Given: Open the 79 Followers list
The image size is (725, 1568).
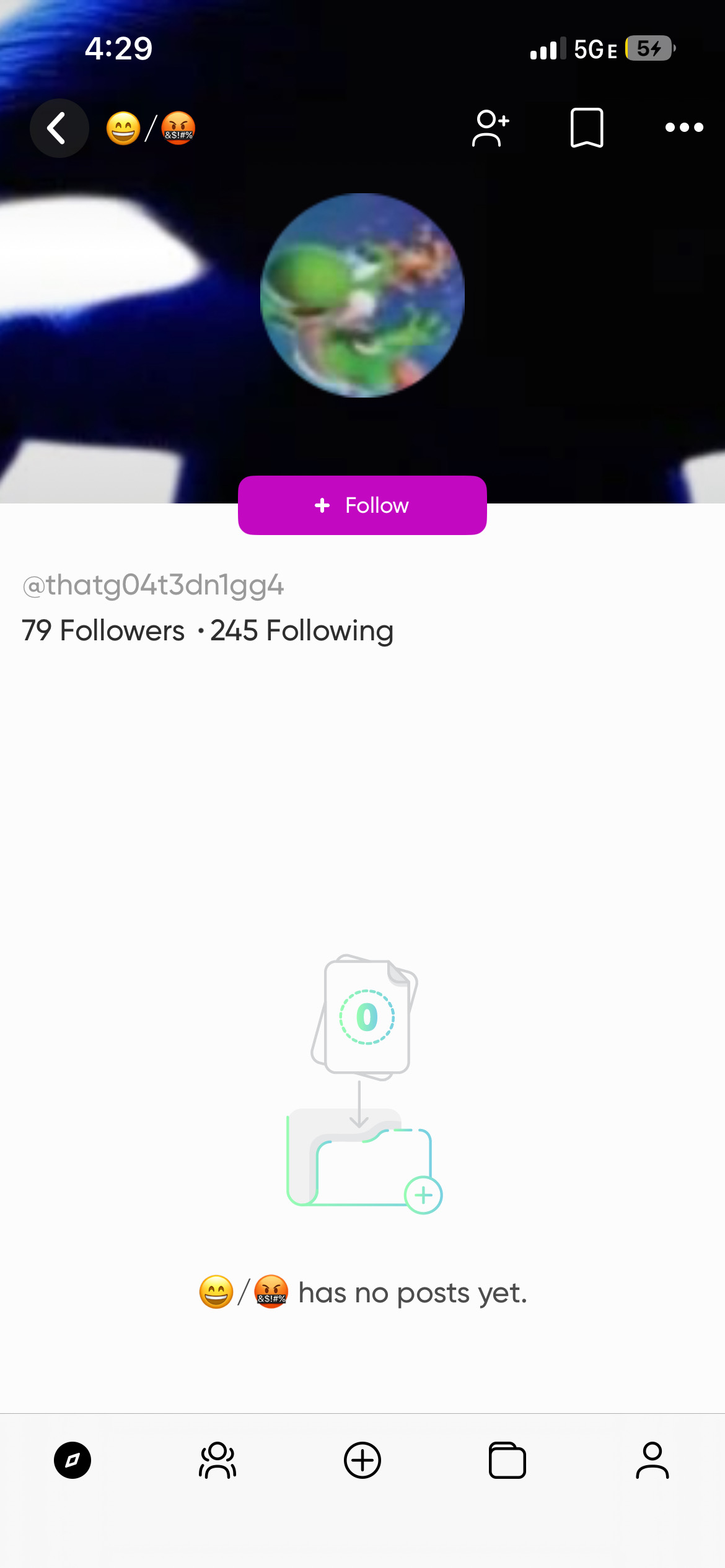Looking at the screenshot, I should click(x=103, y=631).
